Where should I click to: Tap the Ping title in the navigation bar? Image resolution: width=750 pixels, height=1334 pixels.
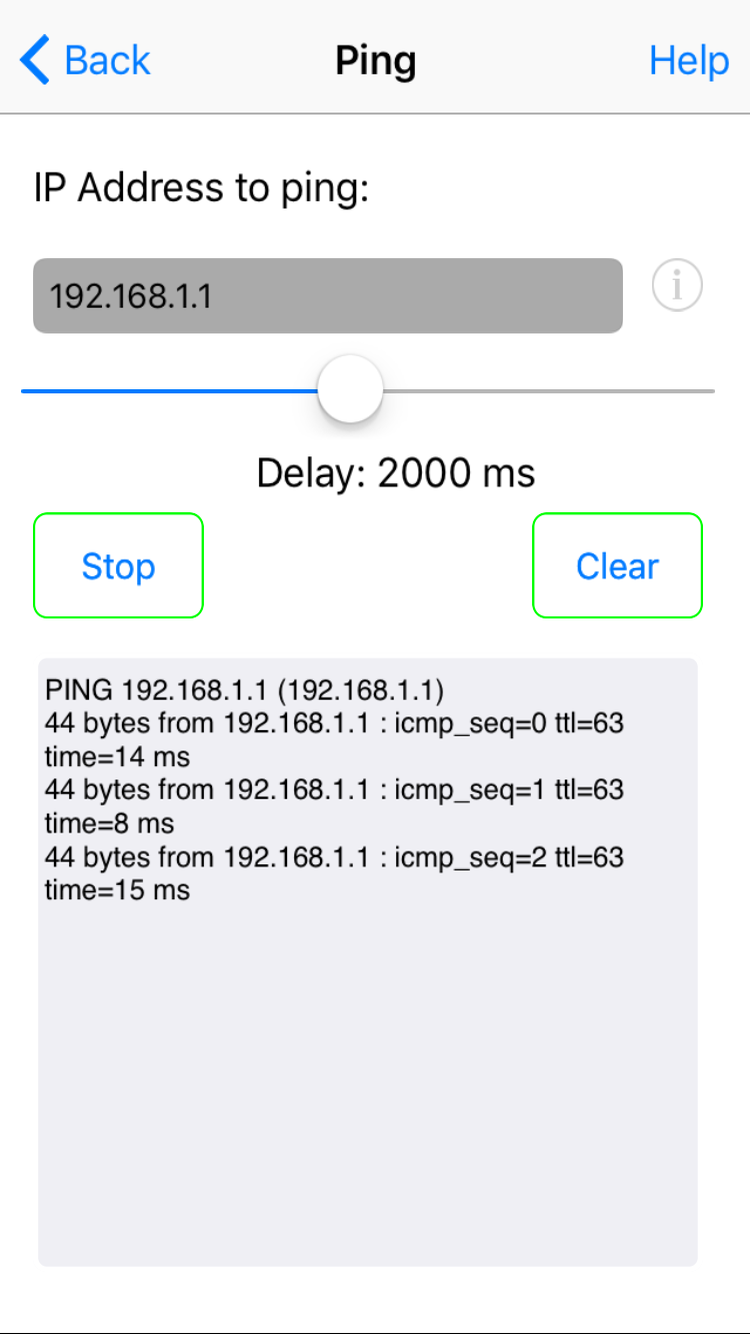click(x=375, y=60)
